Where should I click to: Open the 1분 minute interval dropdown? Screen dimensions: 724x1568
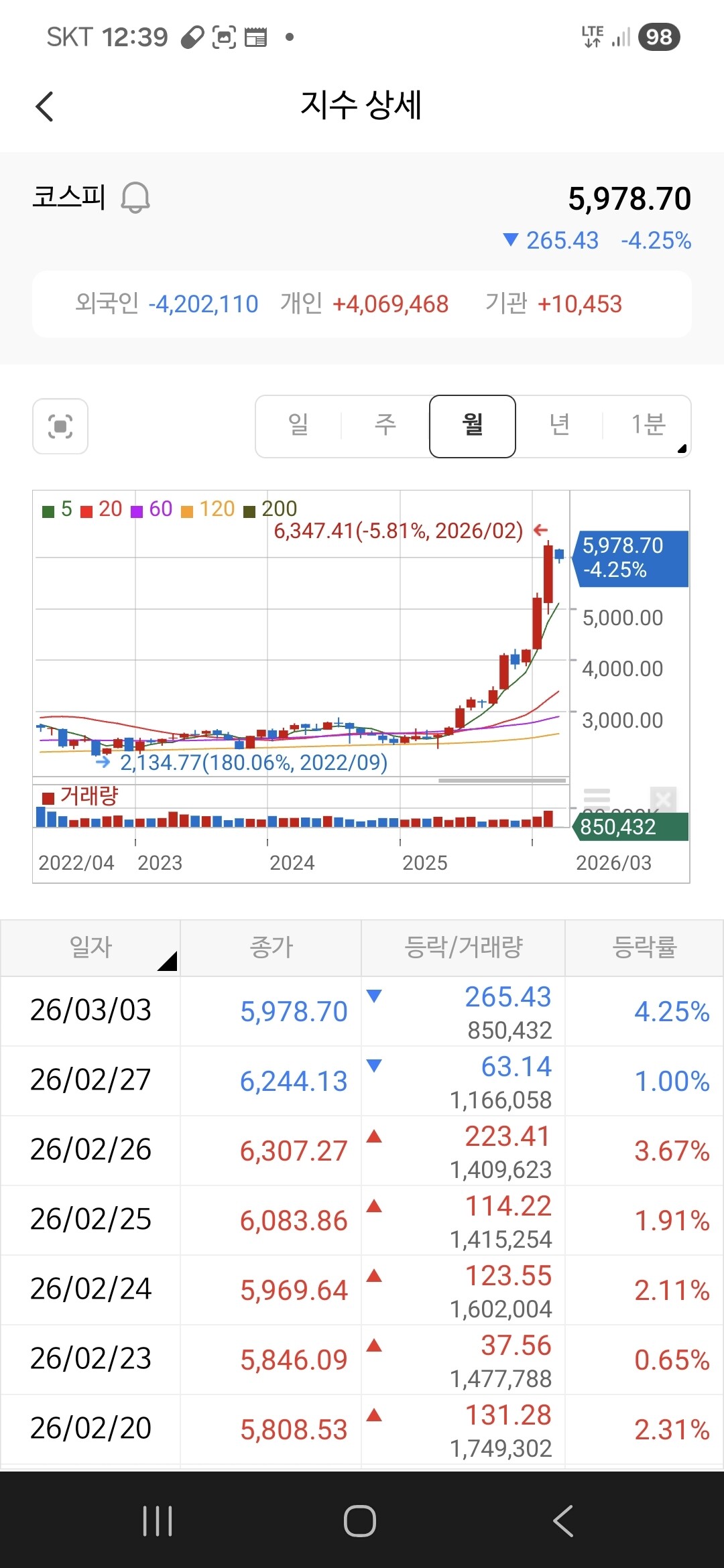click(648, 425)
